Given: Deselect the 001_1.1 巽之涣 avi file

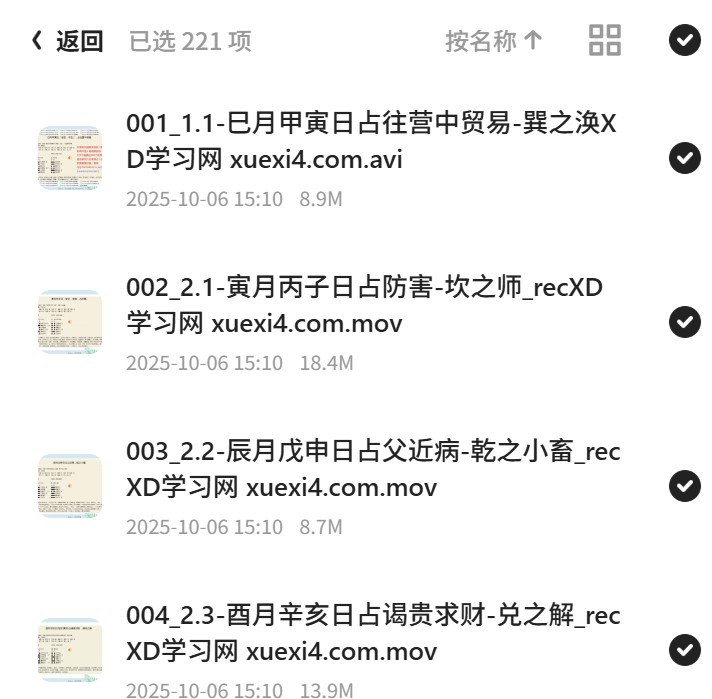Looking at the screenshot, I should pos(684,158).
